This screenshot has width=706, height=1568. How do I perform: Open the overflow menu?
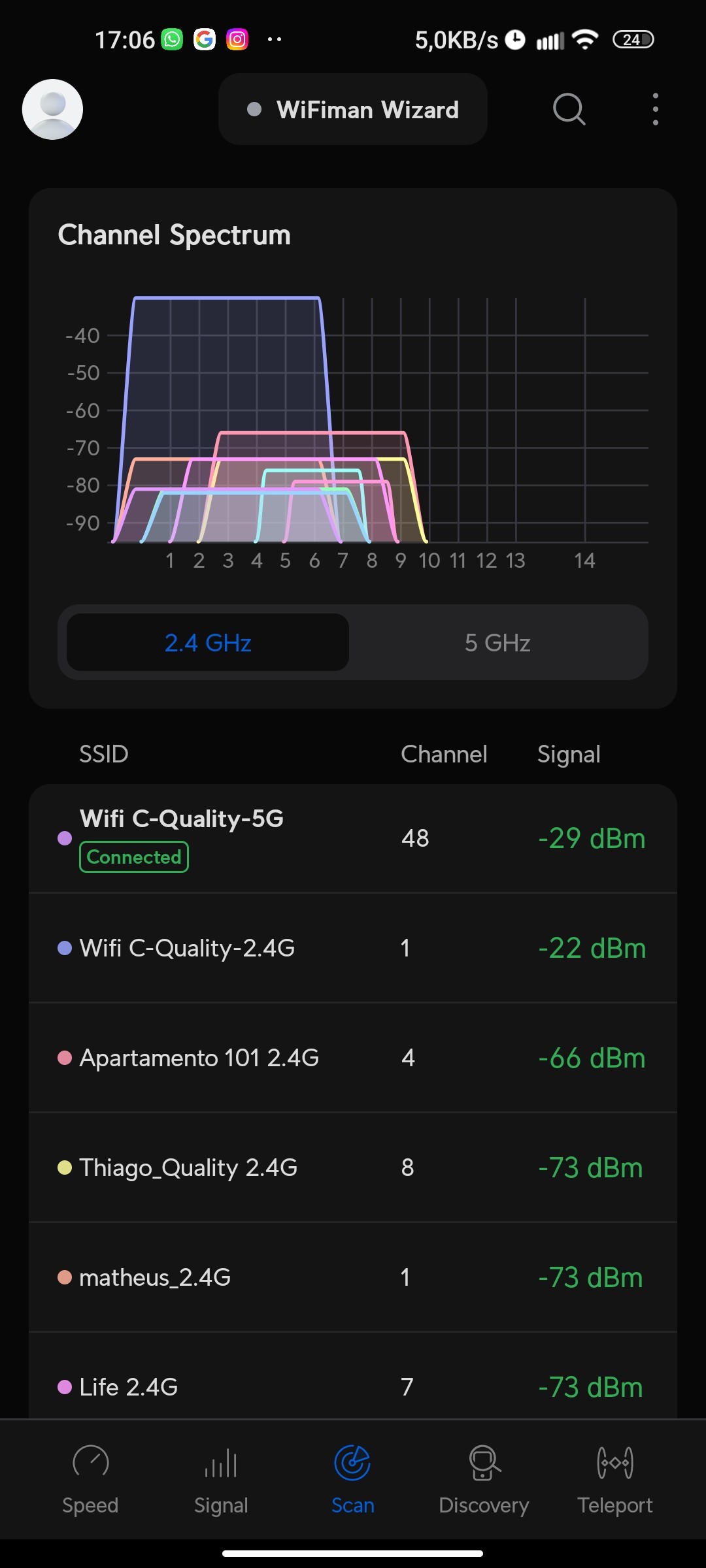pyautogui.click(x=655, y=109)
